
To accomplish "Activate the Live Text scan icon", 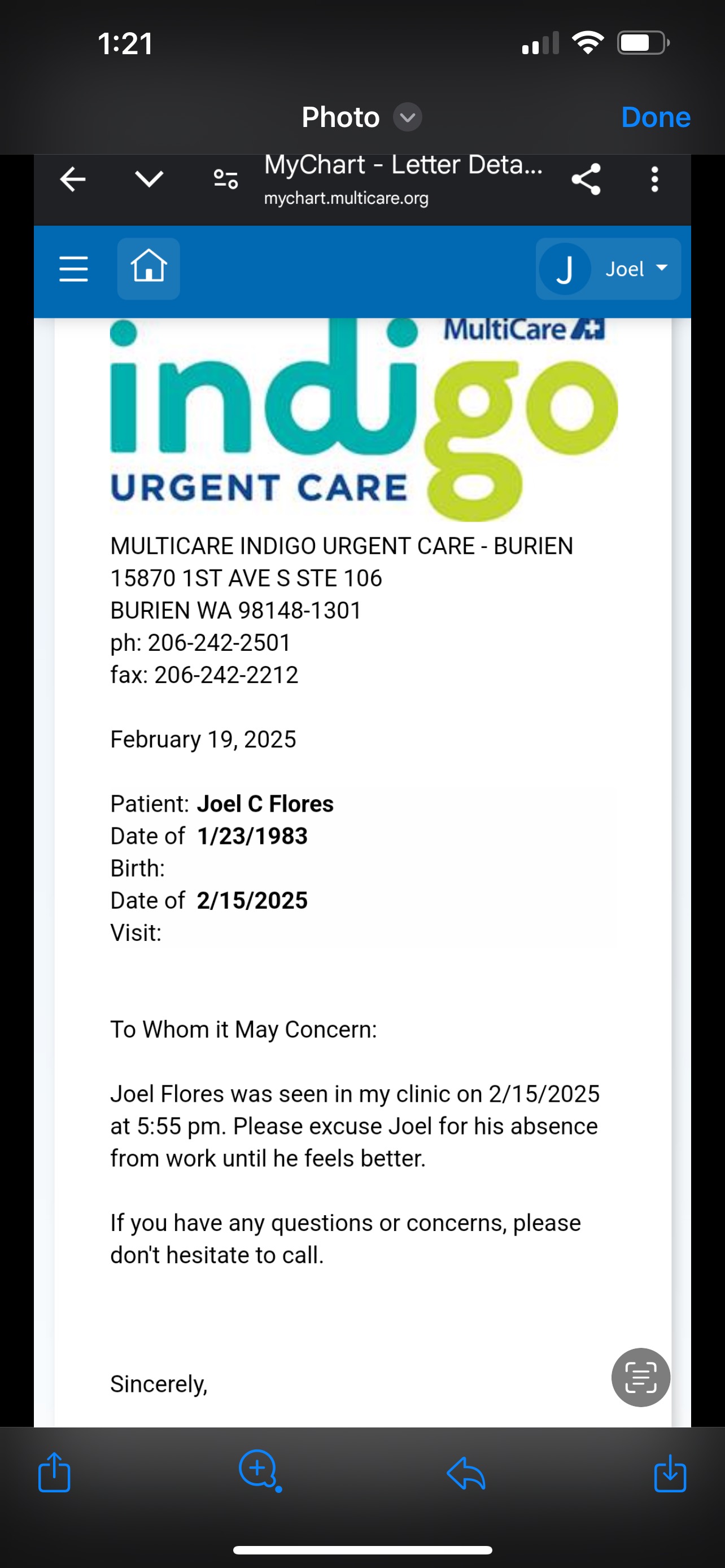I will coord(640,1377).
